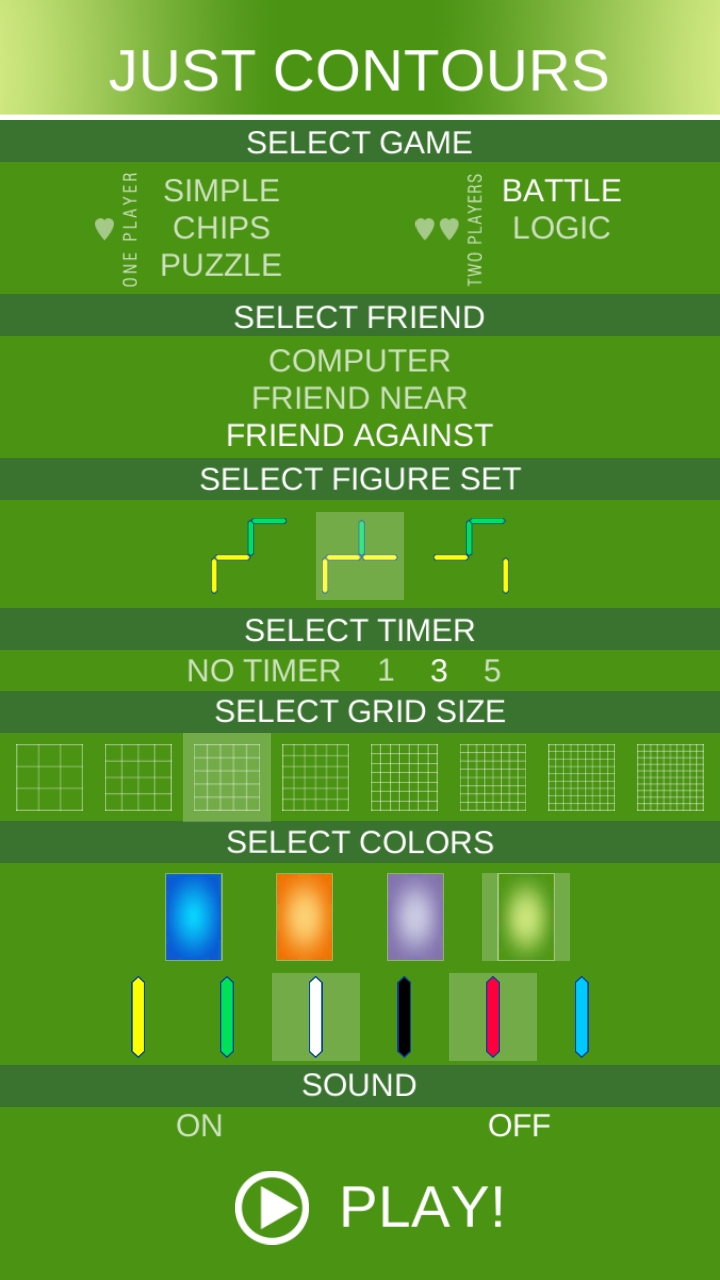
Task: Play against the COMPUTER
Action: [x=360, y=360]
